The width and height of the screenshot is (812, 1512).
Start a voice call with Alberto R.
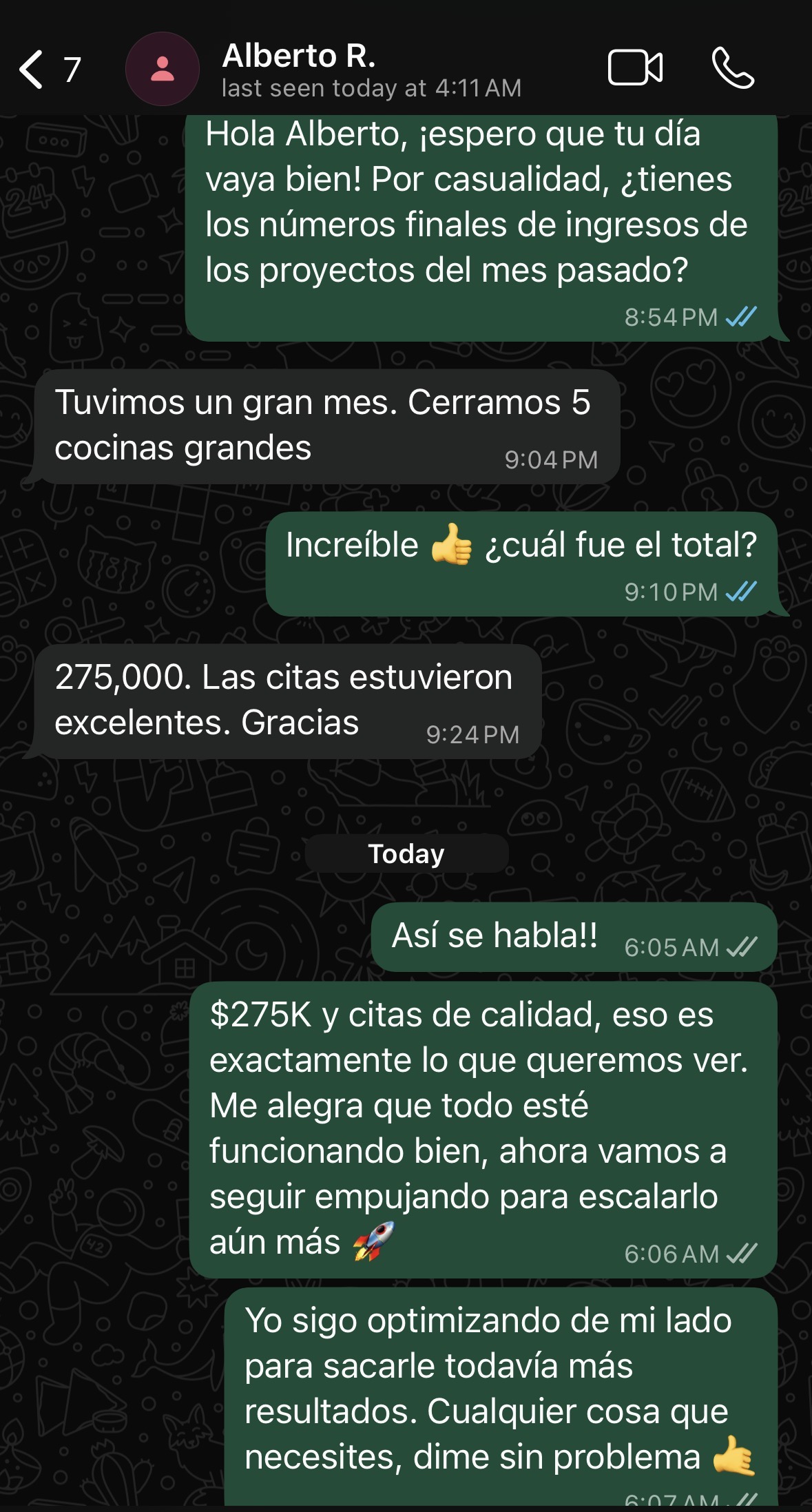pos(733,68)
